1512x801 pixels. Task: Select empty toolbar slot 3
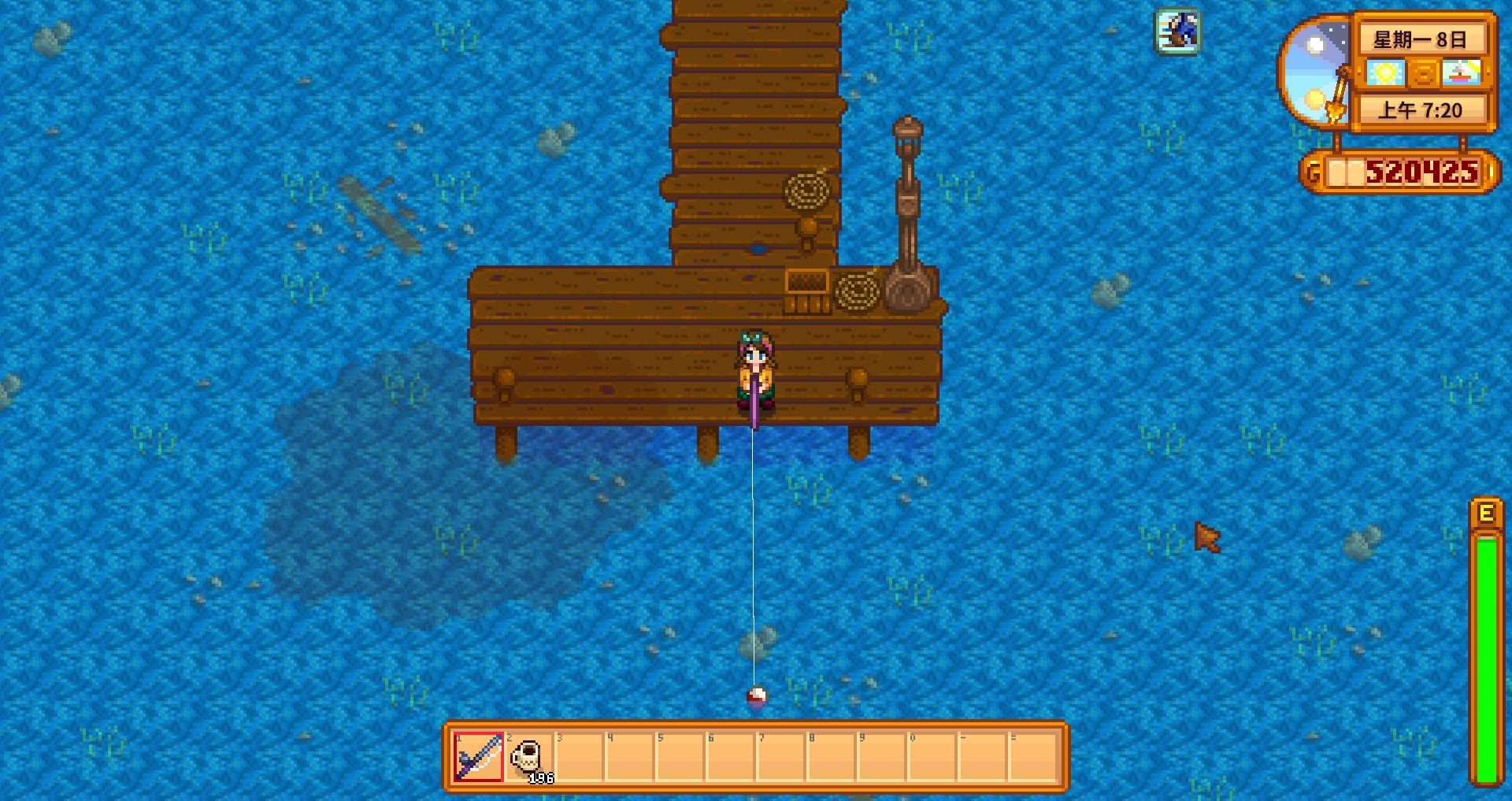(x=579, y=757)
